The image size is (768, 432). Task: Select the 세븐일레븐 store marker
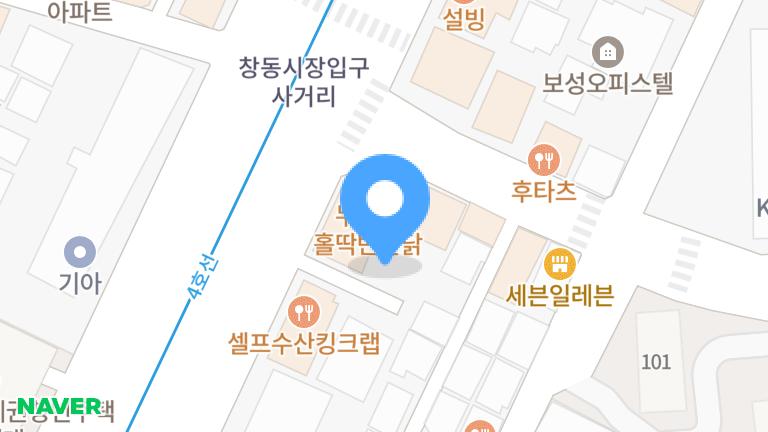[x=560, y=265]
